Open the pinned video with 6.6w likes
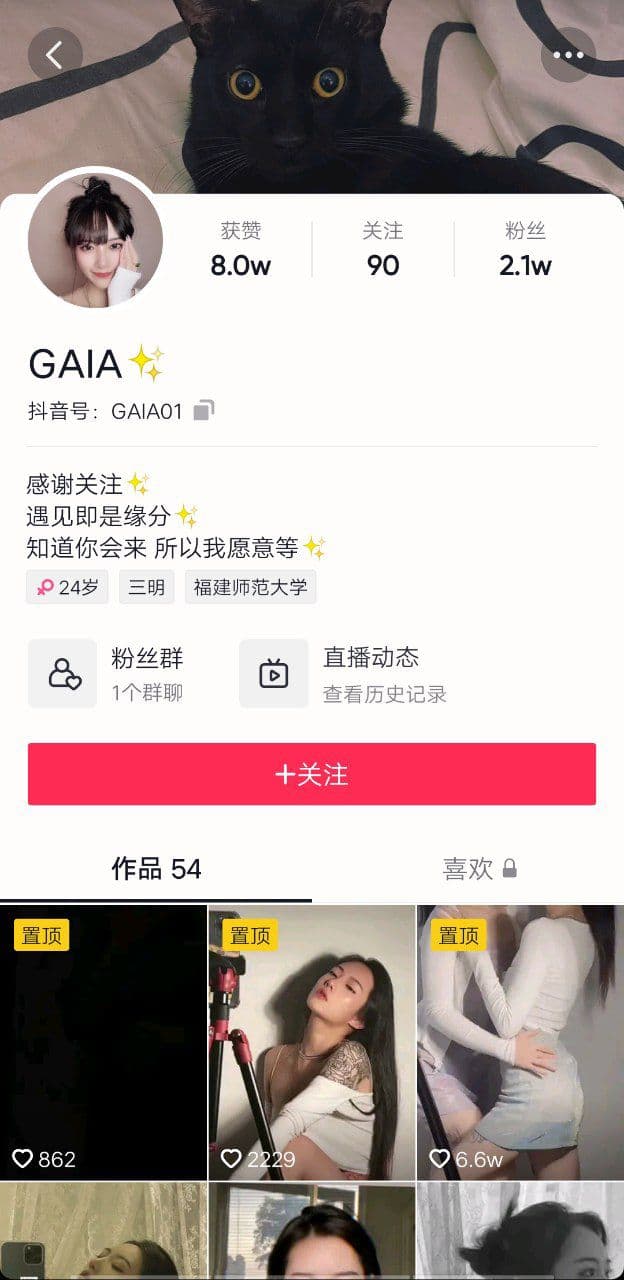This screenshot has width=624, height=1280. [x=521, y=1042]
